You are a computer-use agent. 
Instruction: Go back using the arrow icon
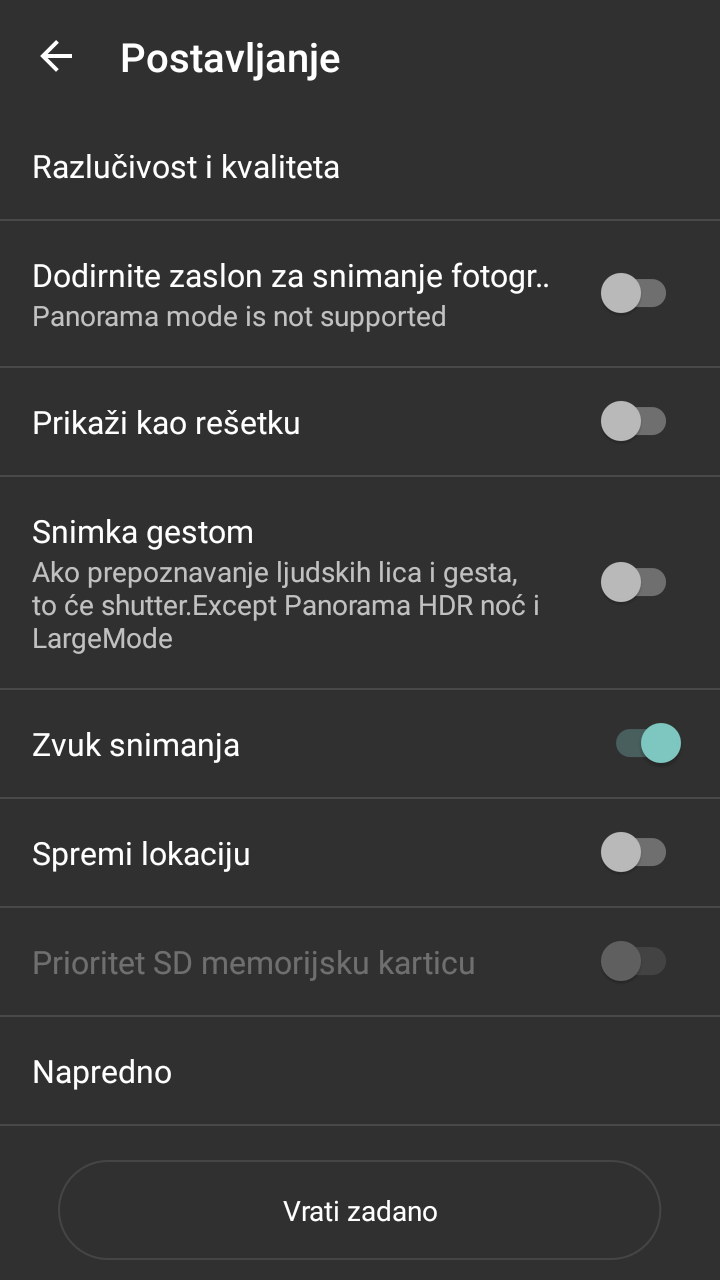56,57
